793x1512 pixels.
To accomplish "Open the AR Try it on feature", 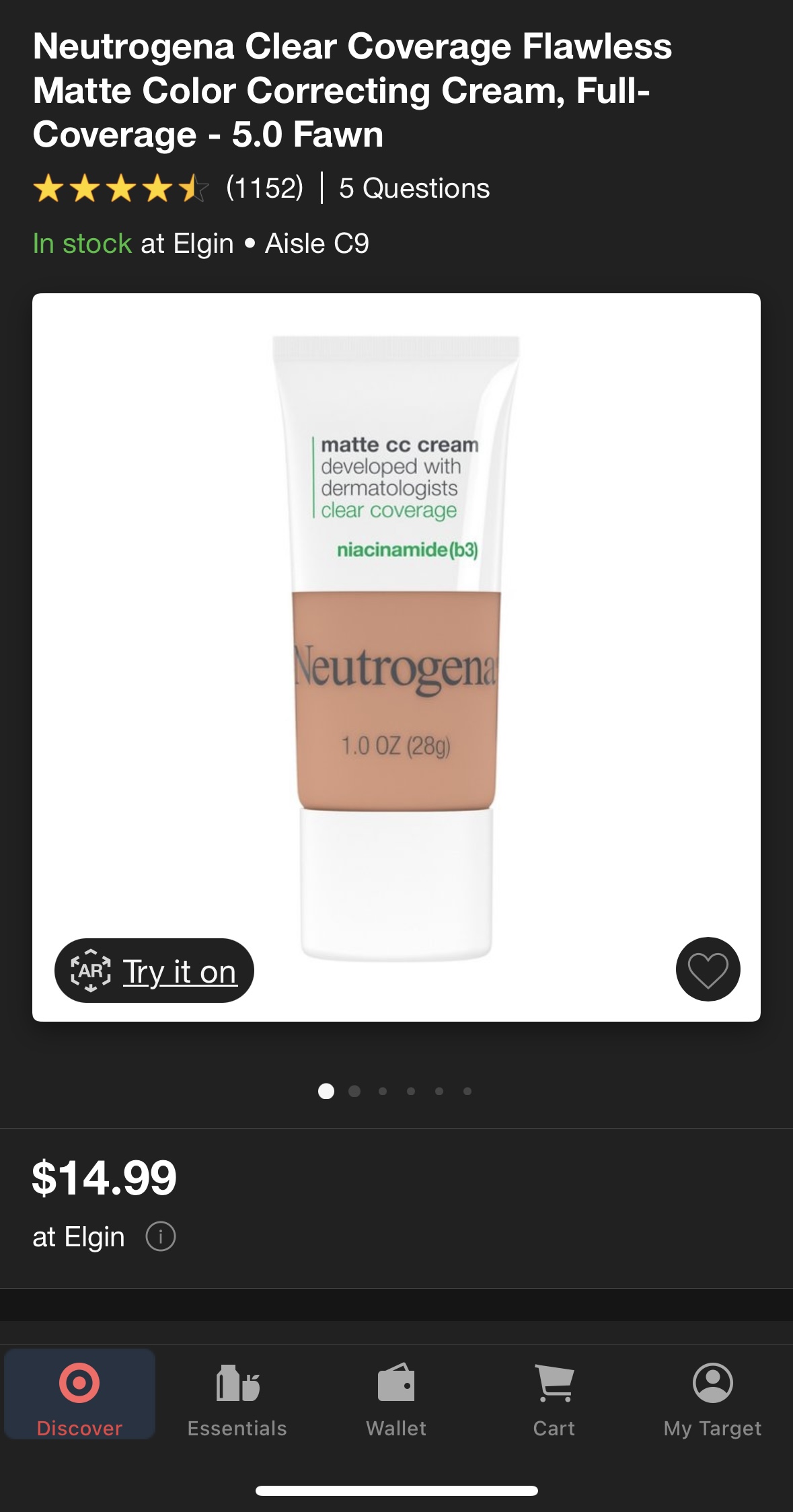I will pyautogui.click(x=154, y=971).
